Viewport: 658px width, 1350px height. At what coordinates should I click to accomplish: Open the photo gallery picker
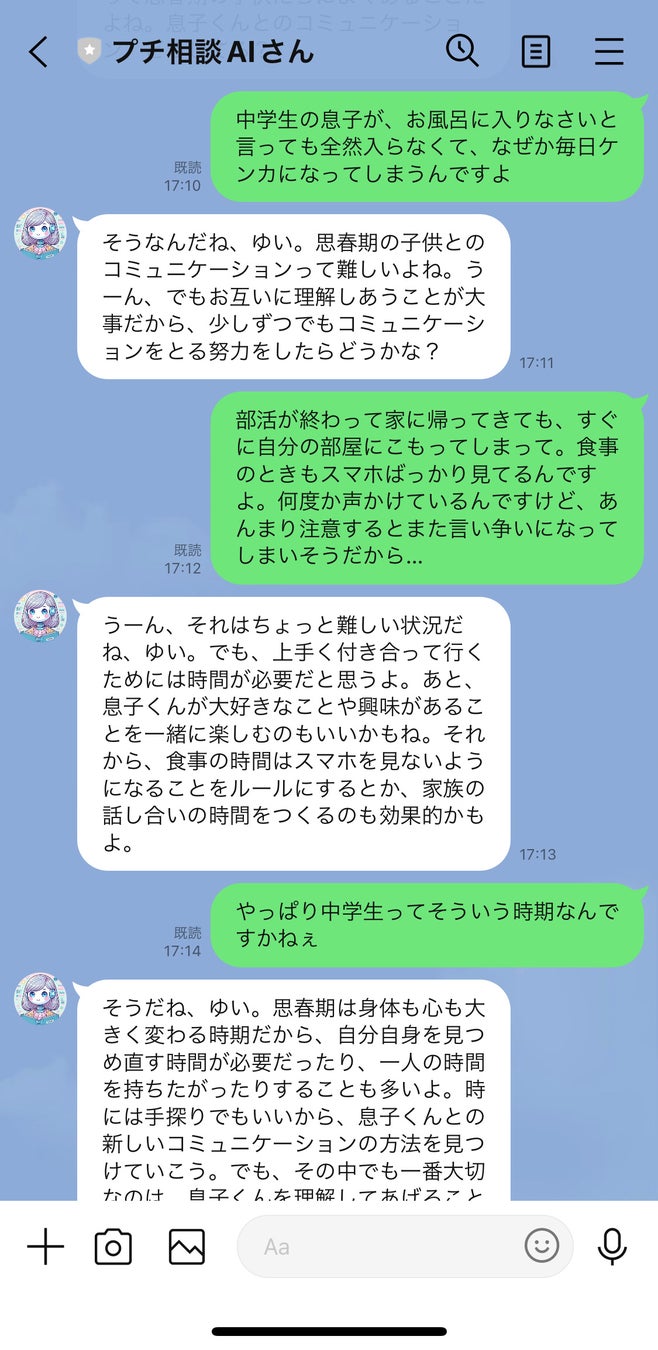point(187,1246)
